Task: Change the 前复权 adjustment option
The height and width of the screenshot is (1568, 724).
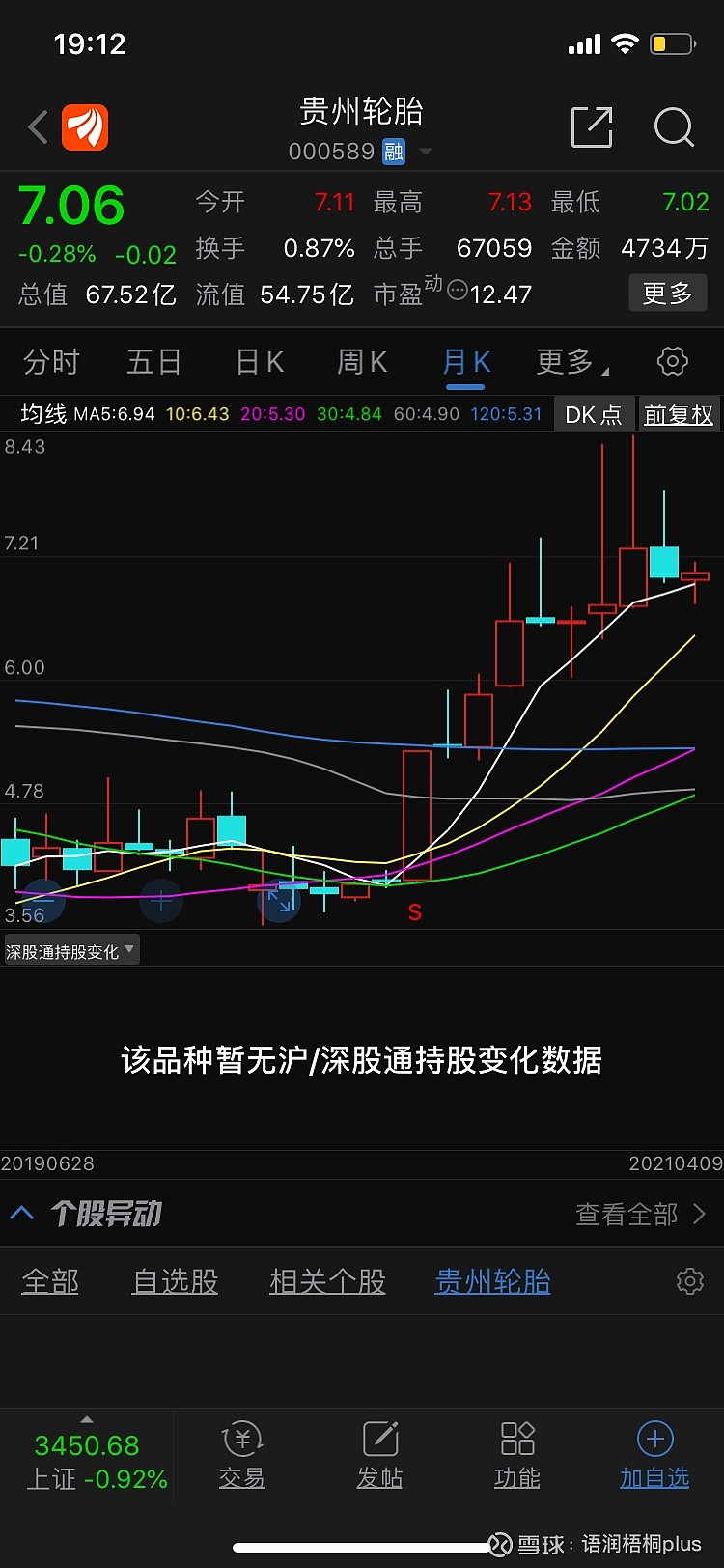Action: click(679, 414)
